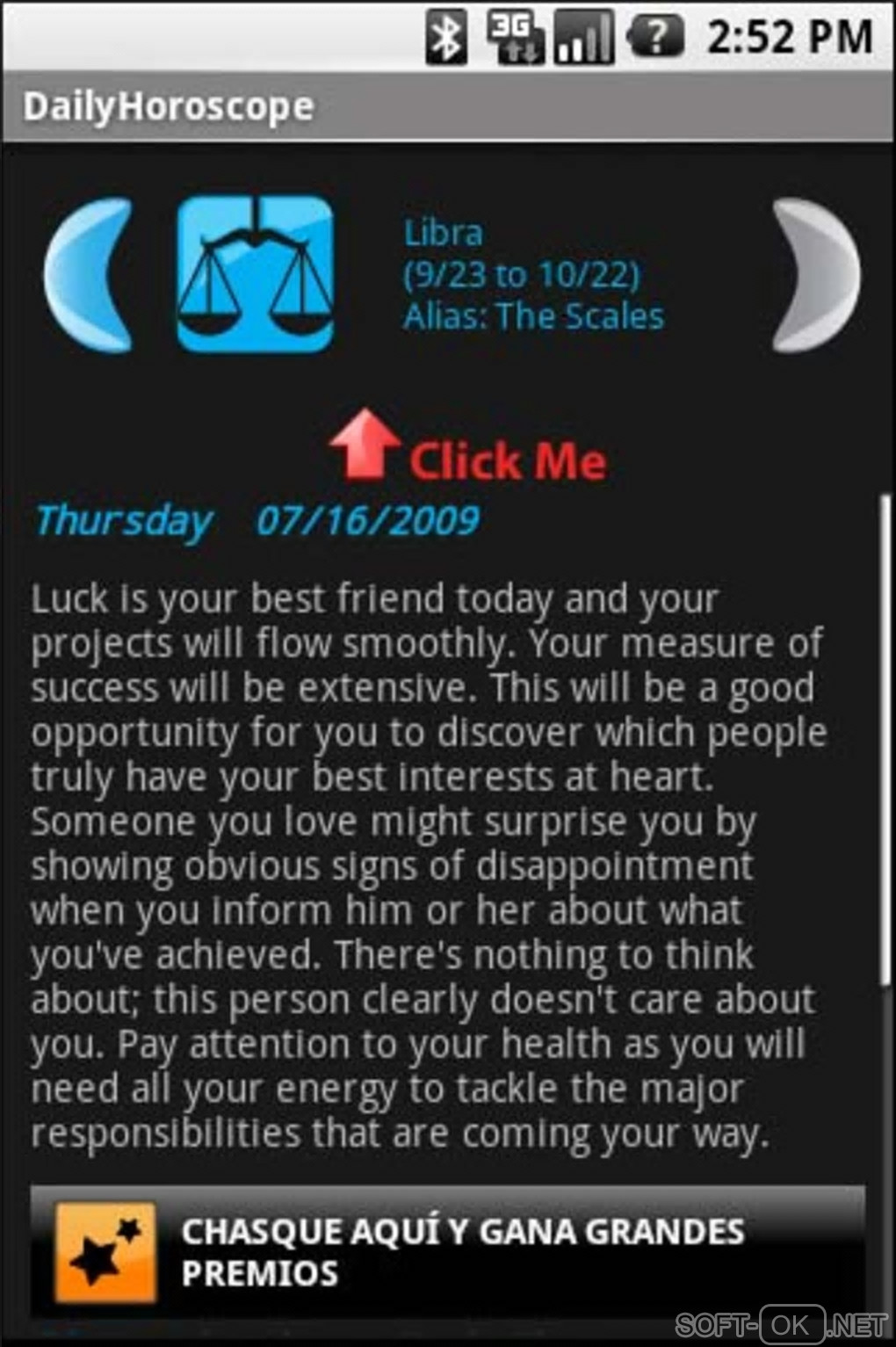Open the 'Chasque aquí y gana grandes premios' banner
This screenshot has width=896, height=1347.
coord(447,1251)
